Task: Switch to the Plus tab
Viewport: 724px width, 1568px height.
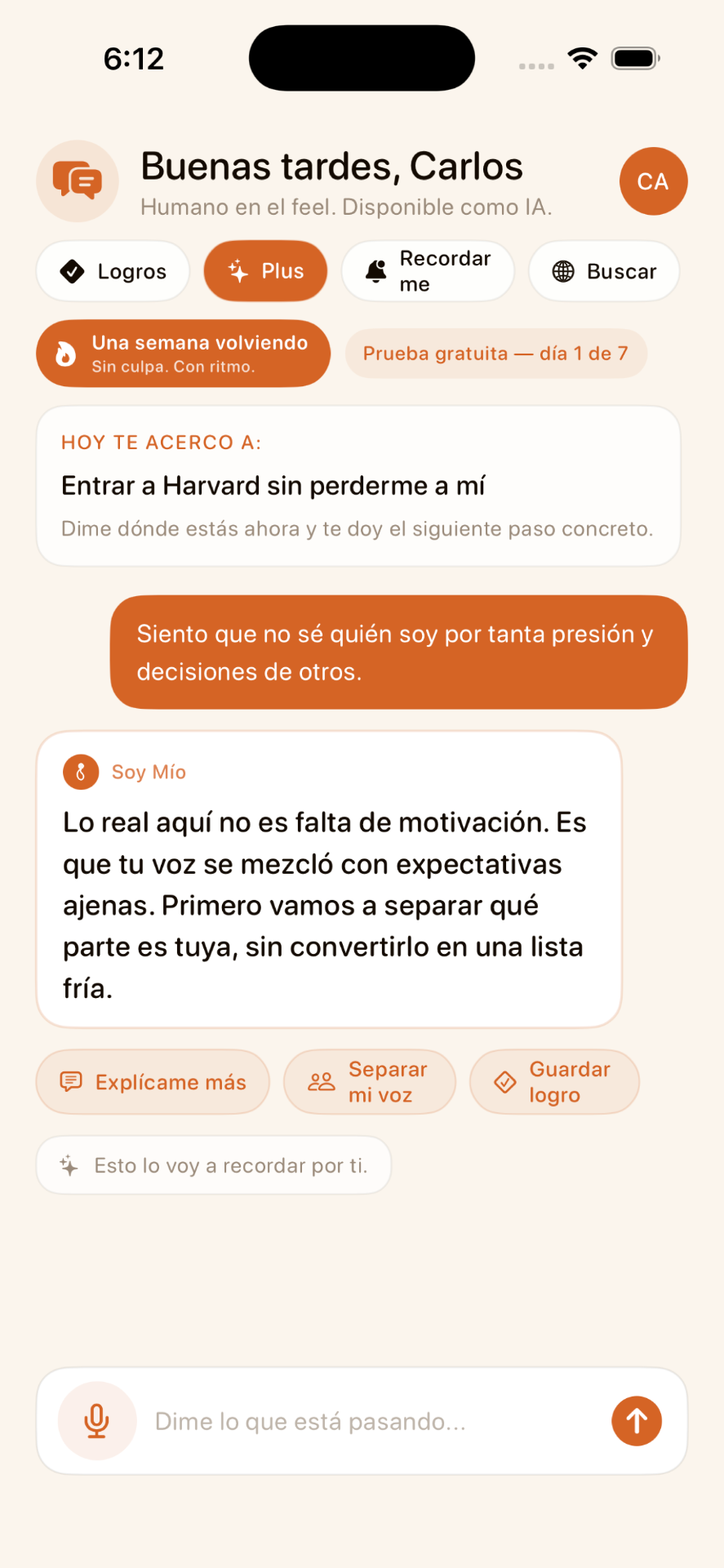Action: tap(265, 270)
